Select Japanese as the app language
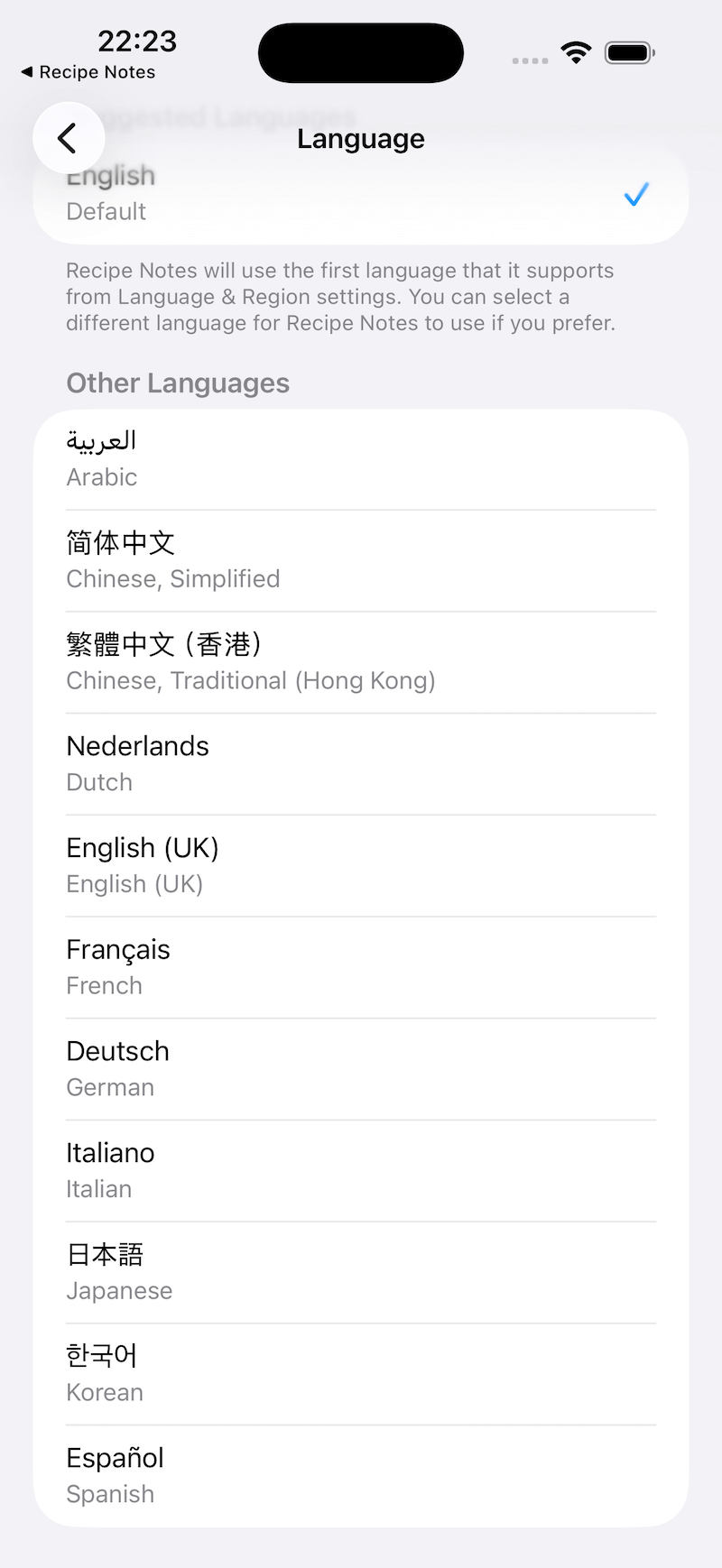Image resolution: width=722 pixels, height=1568 pixels. pyautogui.click(x=361, y=1272)
